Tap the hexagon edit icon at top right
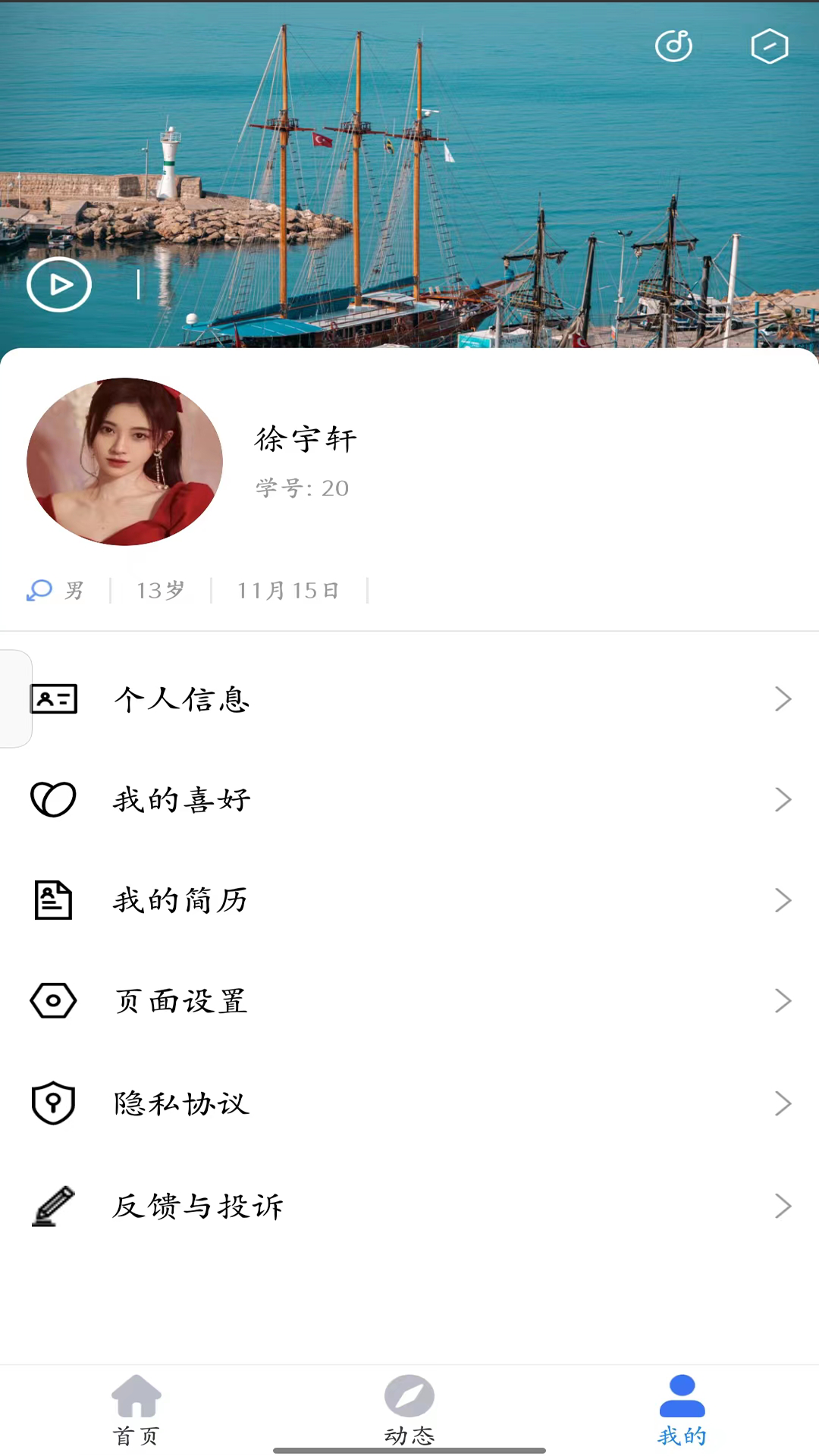Screen dimensions: 819x1456 click(x=770, y=45)
